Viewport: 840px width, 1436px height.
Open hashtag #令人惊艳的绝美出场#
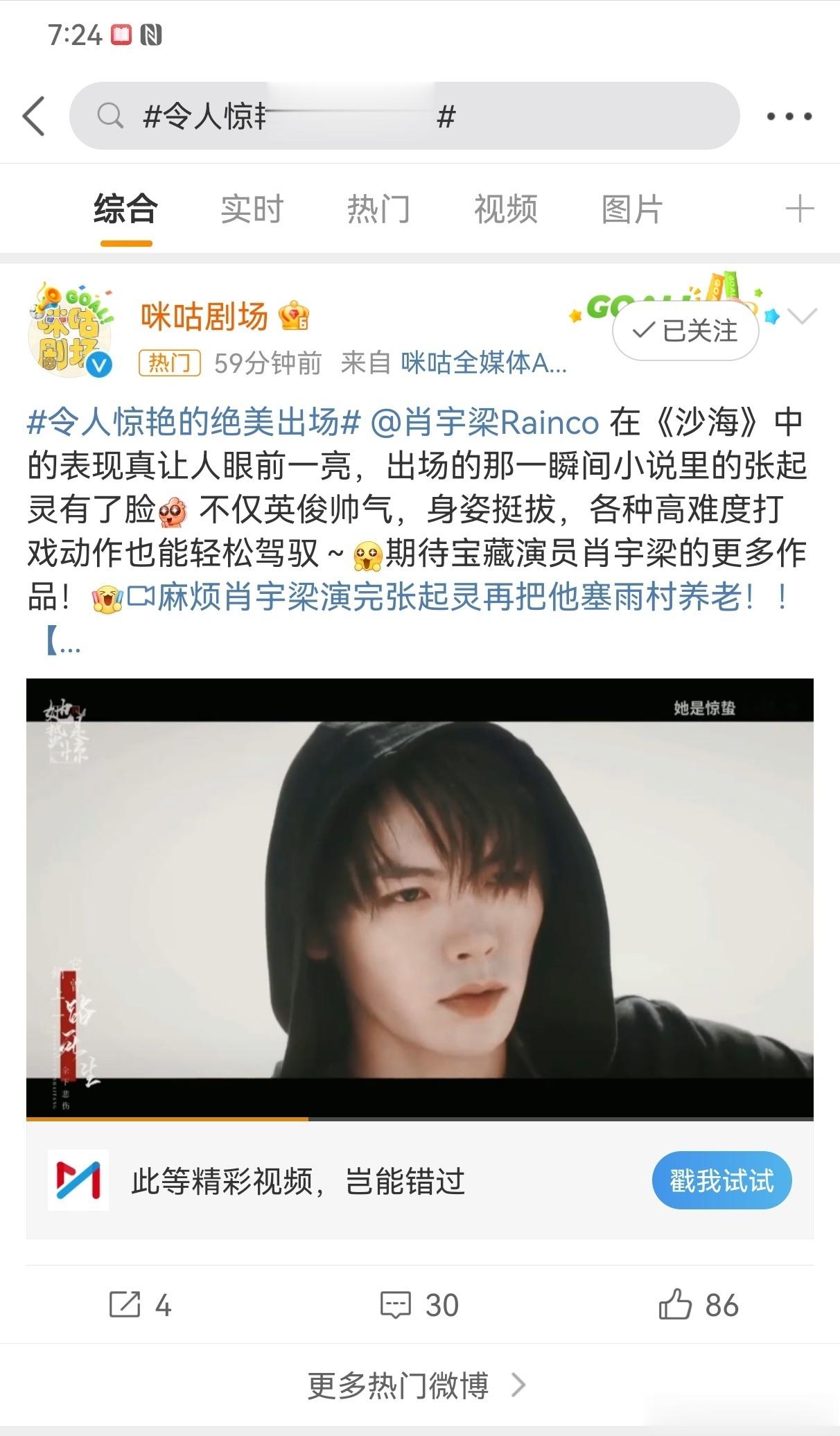pos(194,422)
